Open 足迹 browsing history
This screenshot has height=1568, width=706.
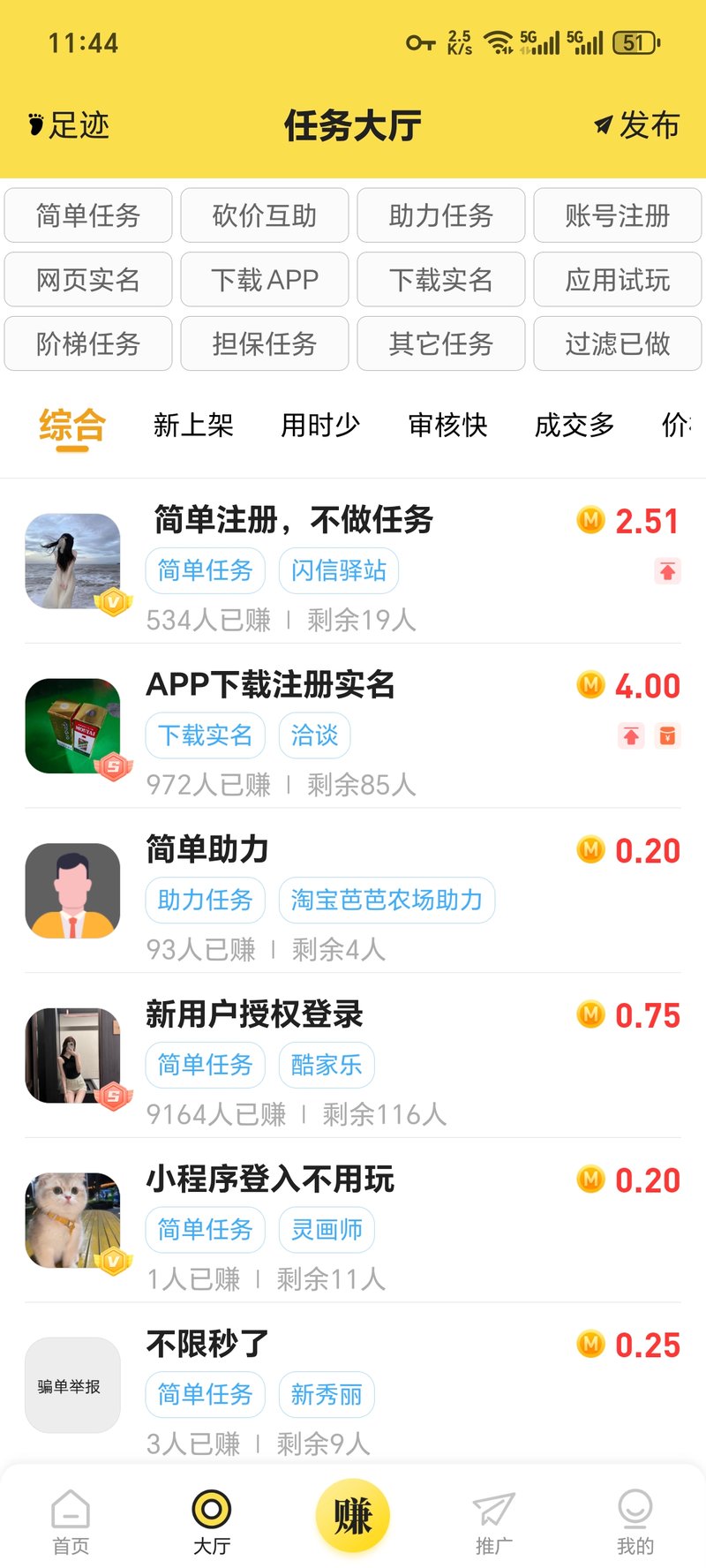[69, 125]
